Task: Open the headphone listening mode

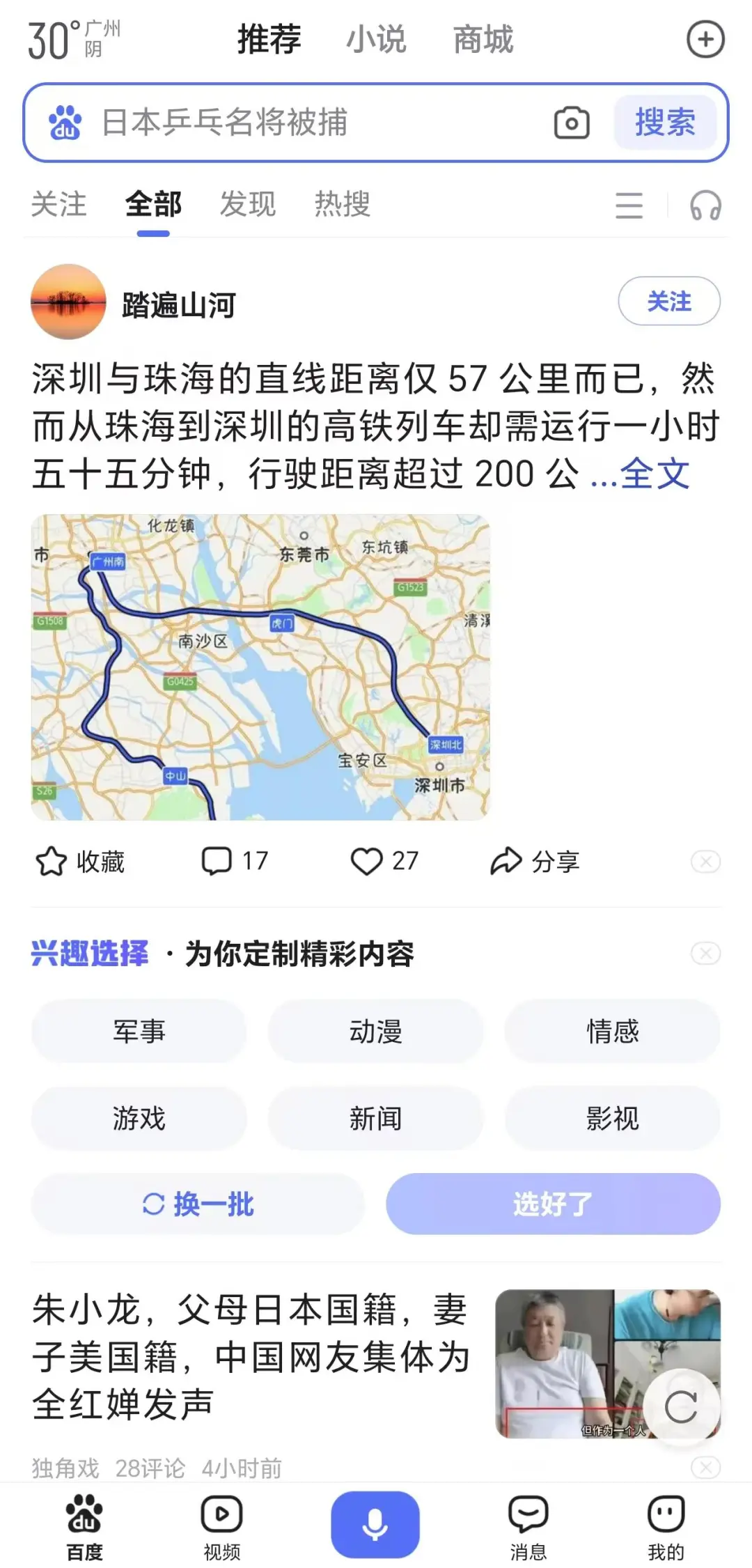Action: (x=705, y=205)
